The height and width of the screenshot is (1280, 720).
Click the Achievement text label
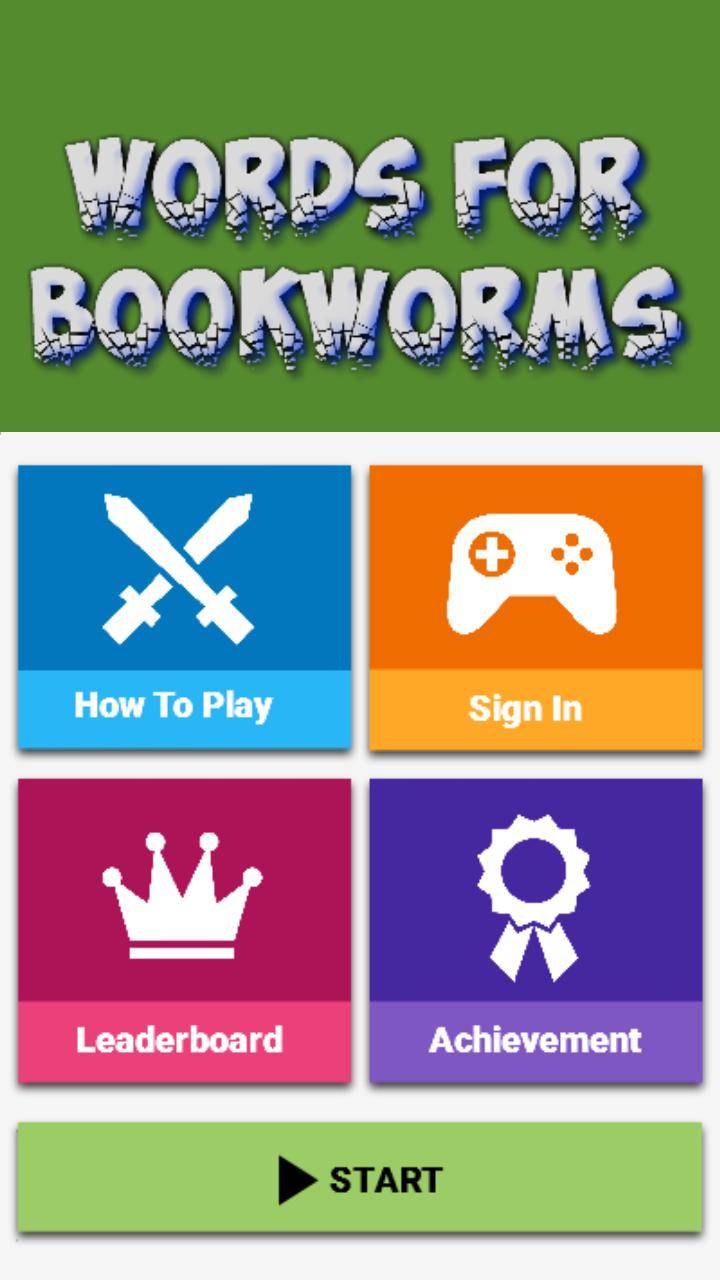click(535, 1040)
